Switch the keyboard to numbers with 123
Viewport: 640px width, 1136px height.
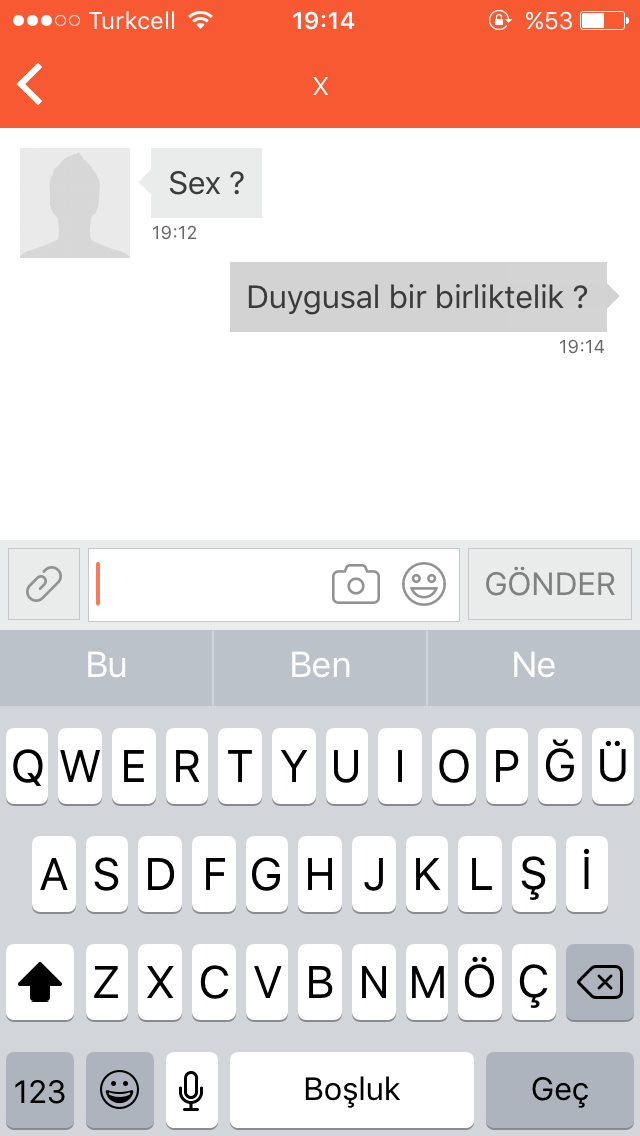[40, 1090]
